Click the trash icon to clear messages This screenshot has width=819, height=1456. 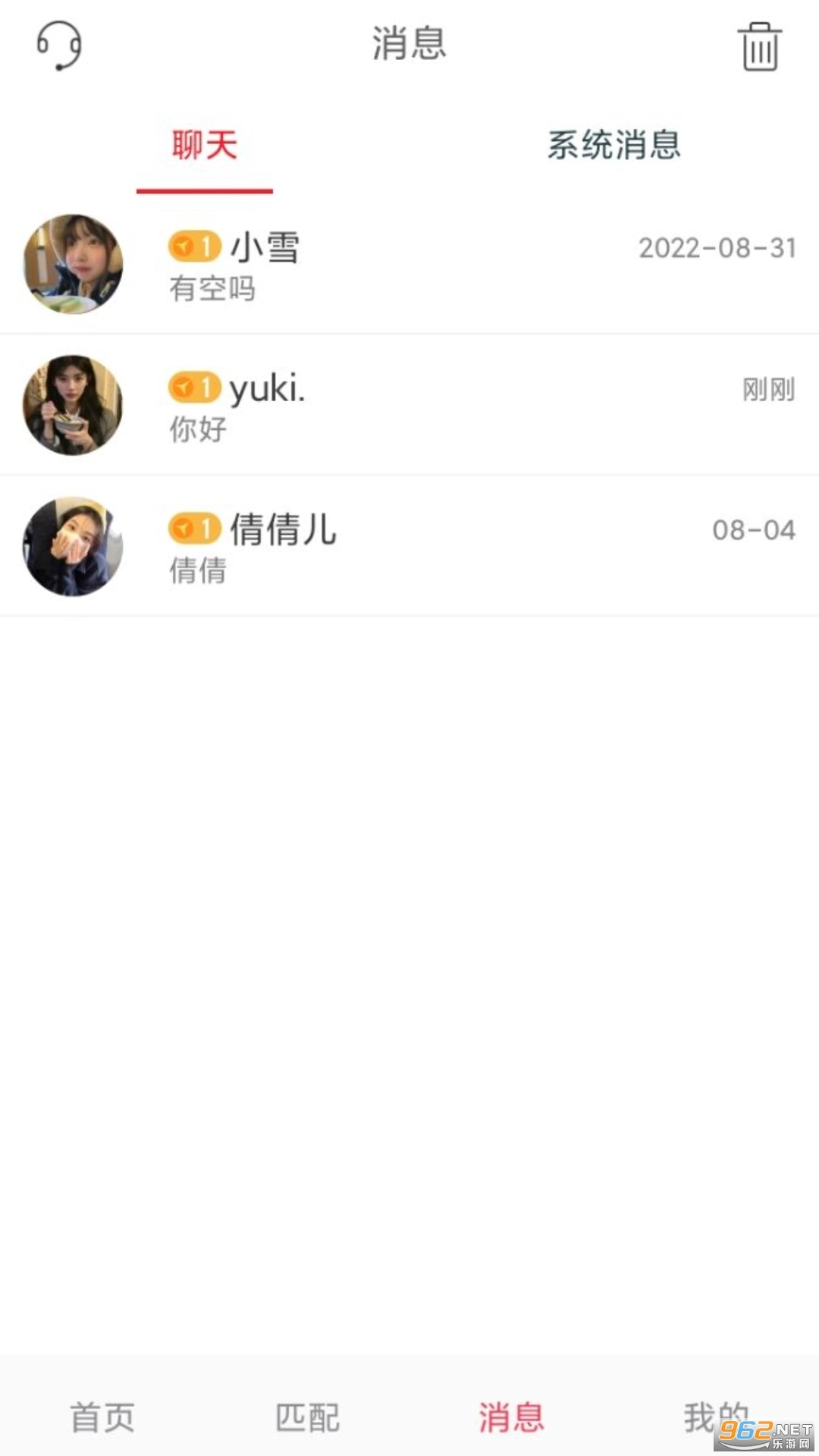click(761, 47)
